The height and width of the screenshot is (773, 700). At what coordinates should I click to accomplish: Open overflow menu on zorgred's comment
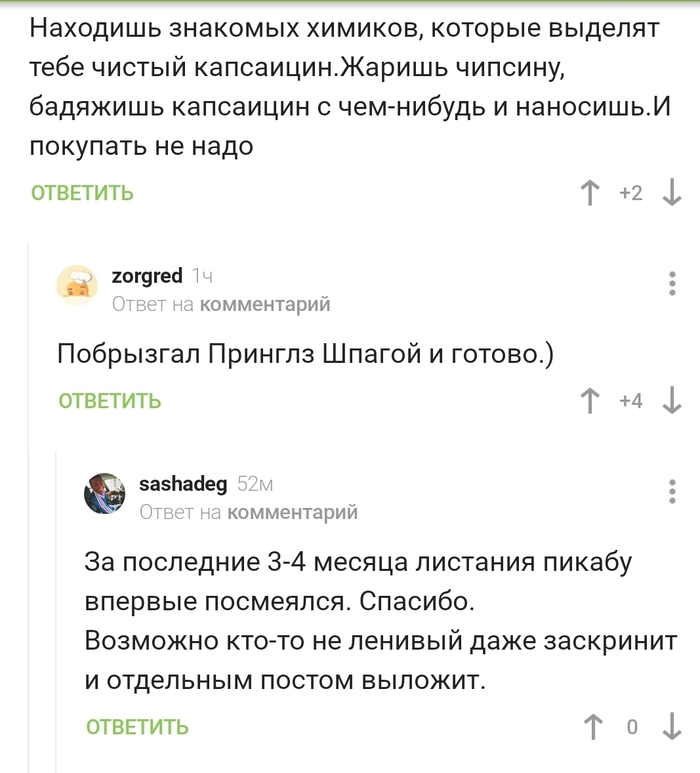point(672,283)
